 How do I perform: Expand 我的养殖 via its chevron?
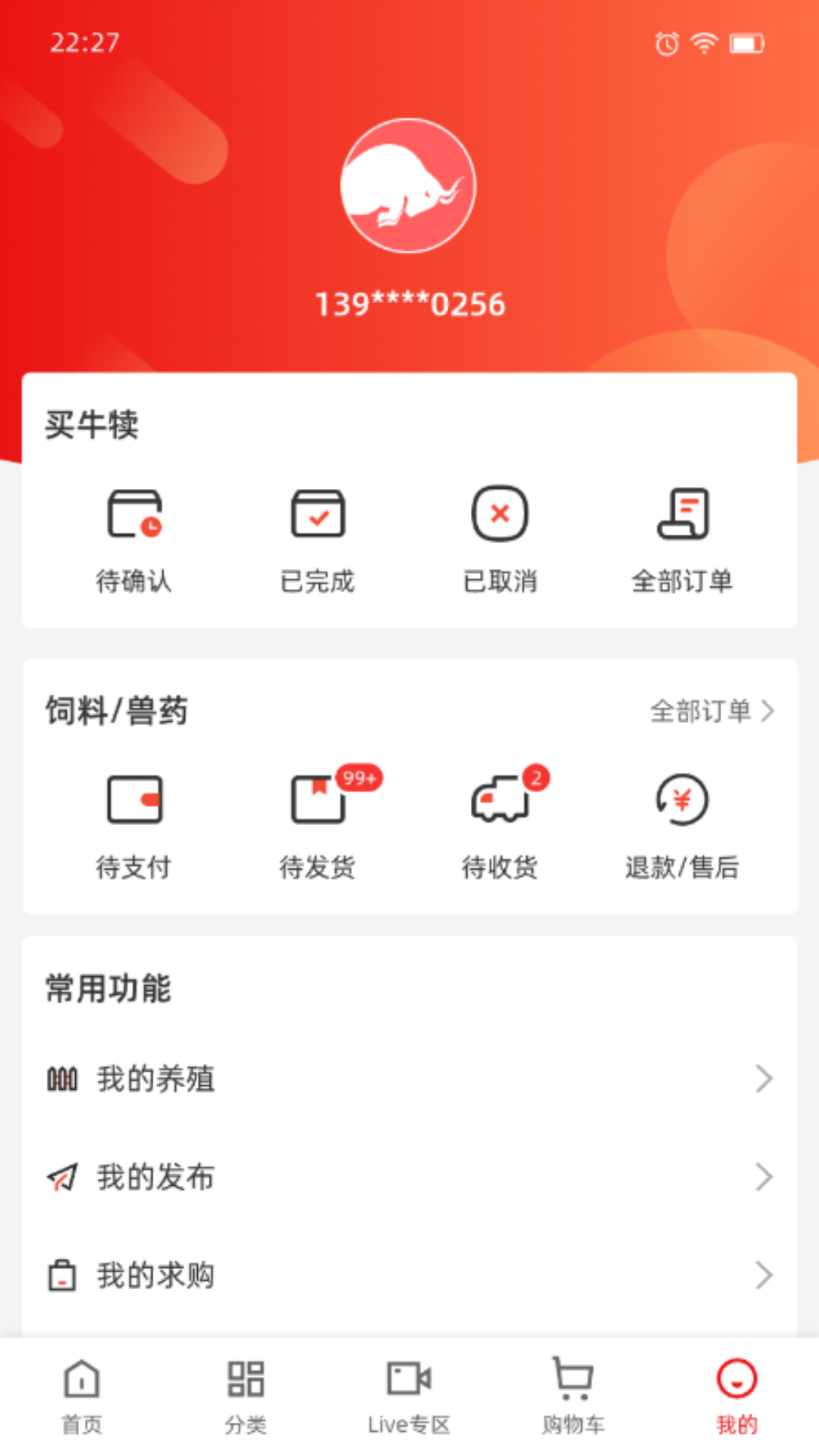[764, 1079]
